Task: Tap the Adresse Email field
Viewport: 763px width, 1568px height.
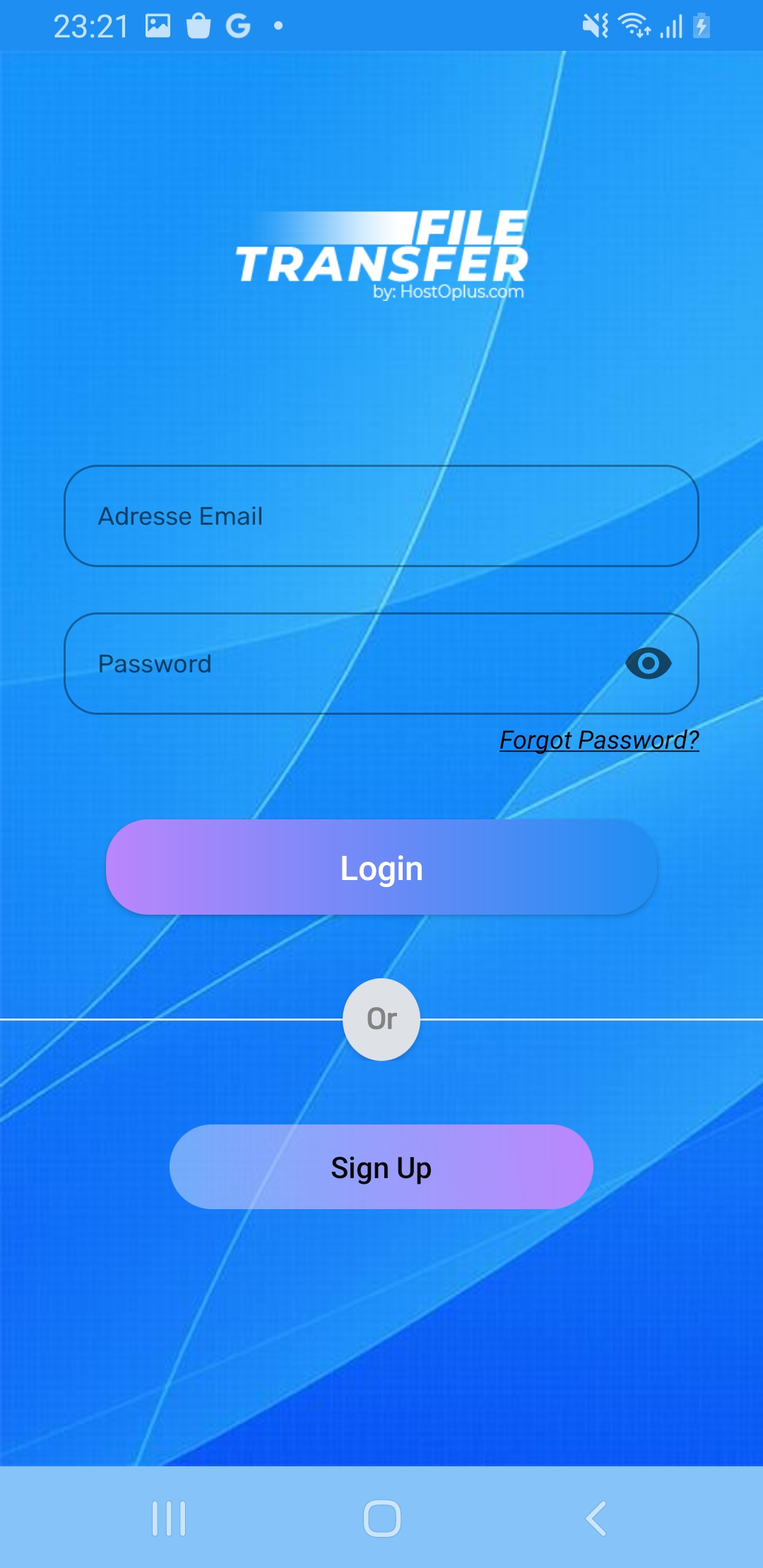Action: pyautogui.click(x=381, y=516)
